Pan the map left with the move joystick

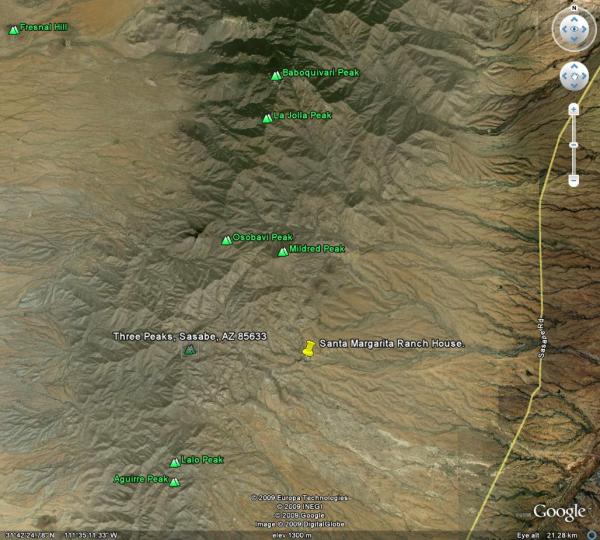[x=563, y=75]
